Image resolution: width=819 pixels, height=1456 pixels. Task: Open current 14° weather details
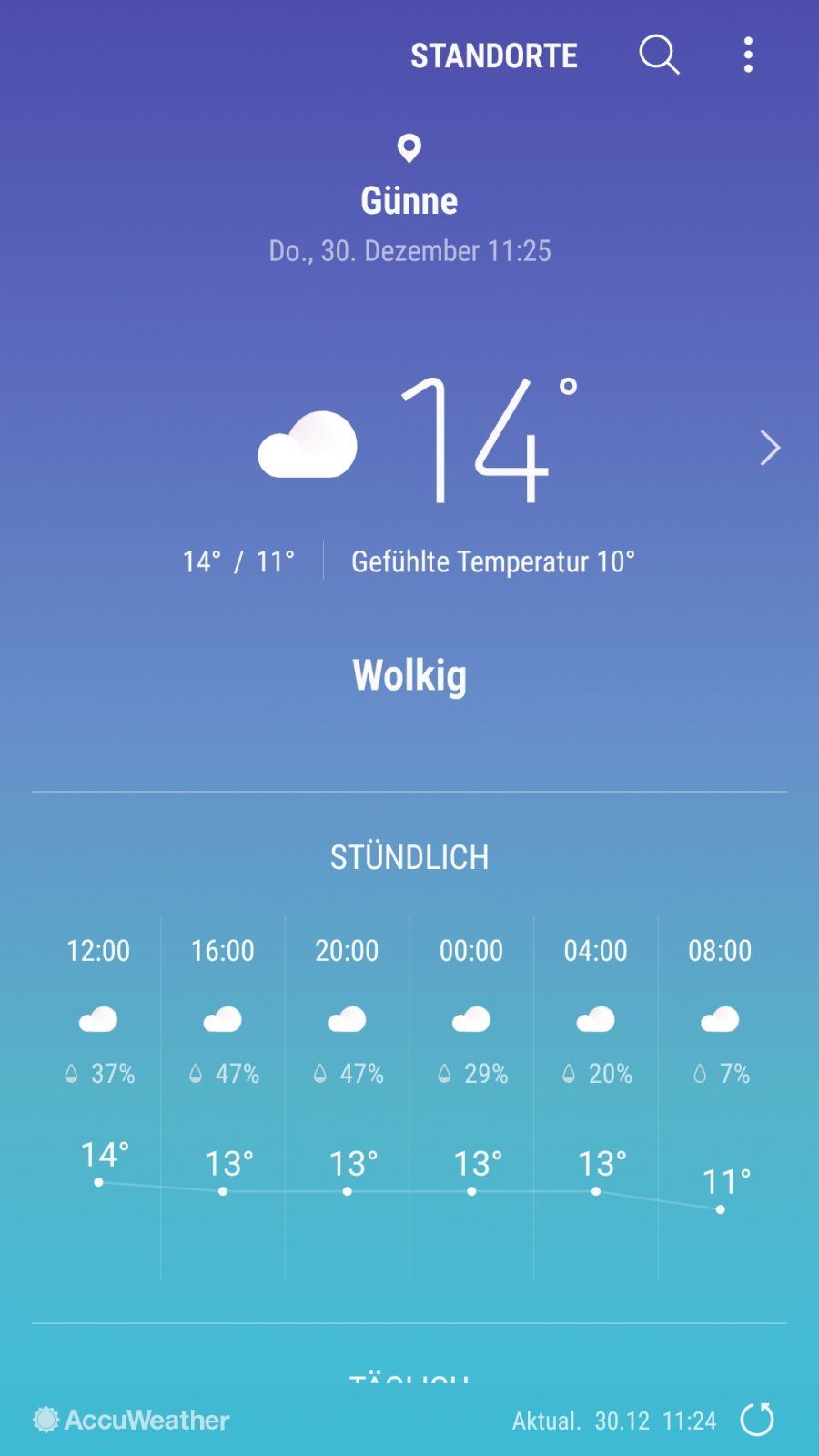(x=473, y=441)
